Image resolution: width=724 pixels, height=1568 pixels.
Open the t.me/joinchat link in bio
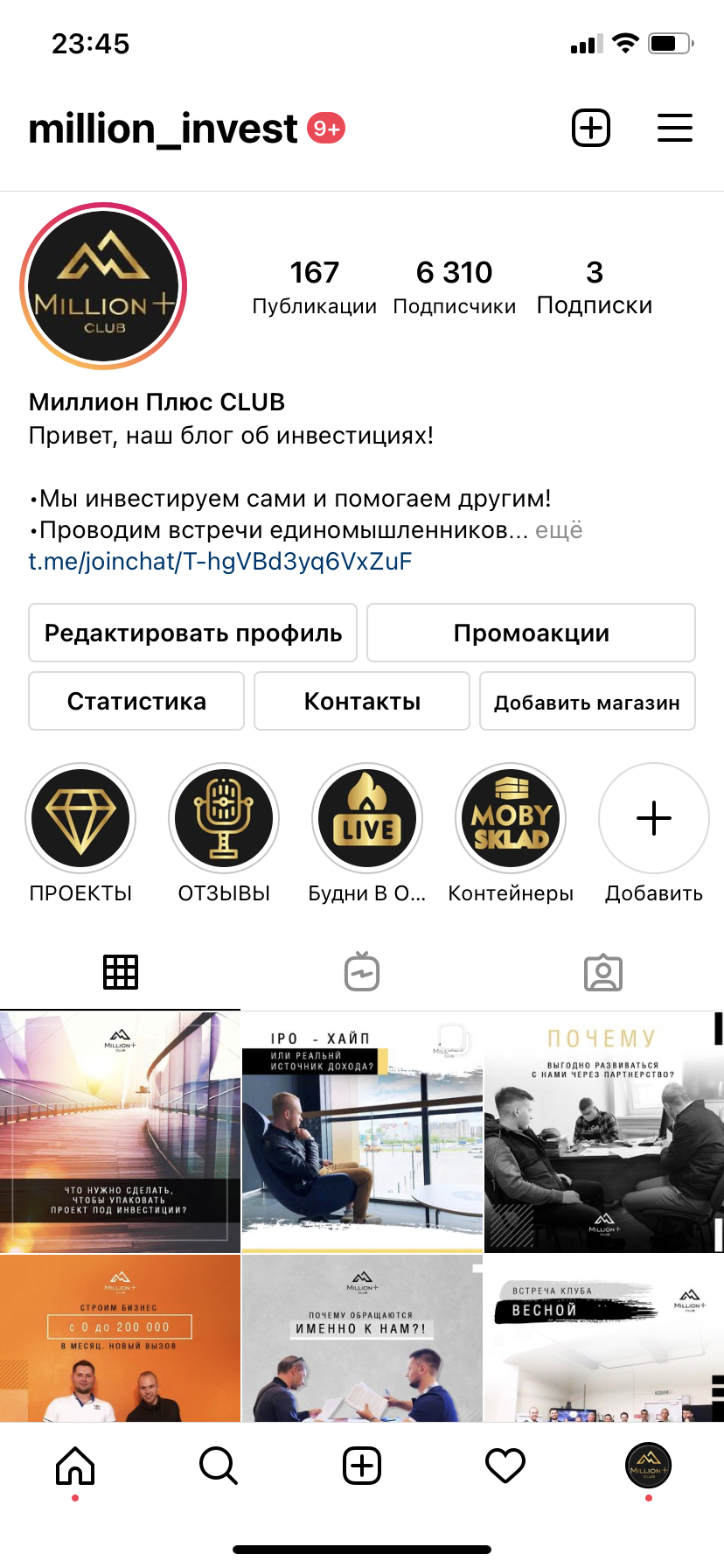point(220,562)
